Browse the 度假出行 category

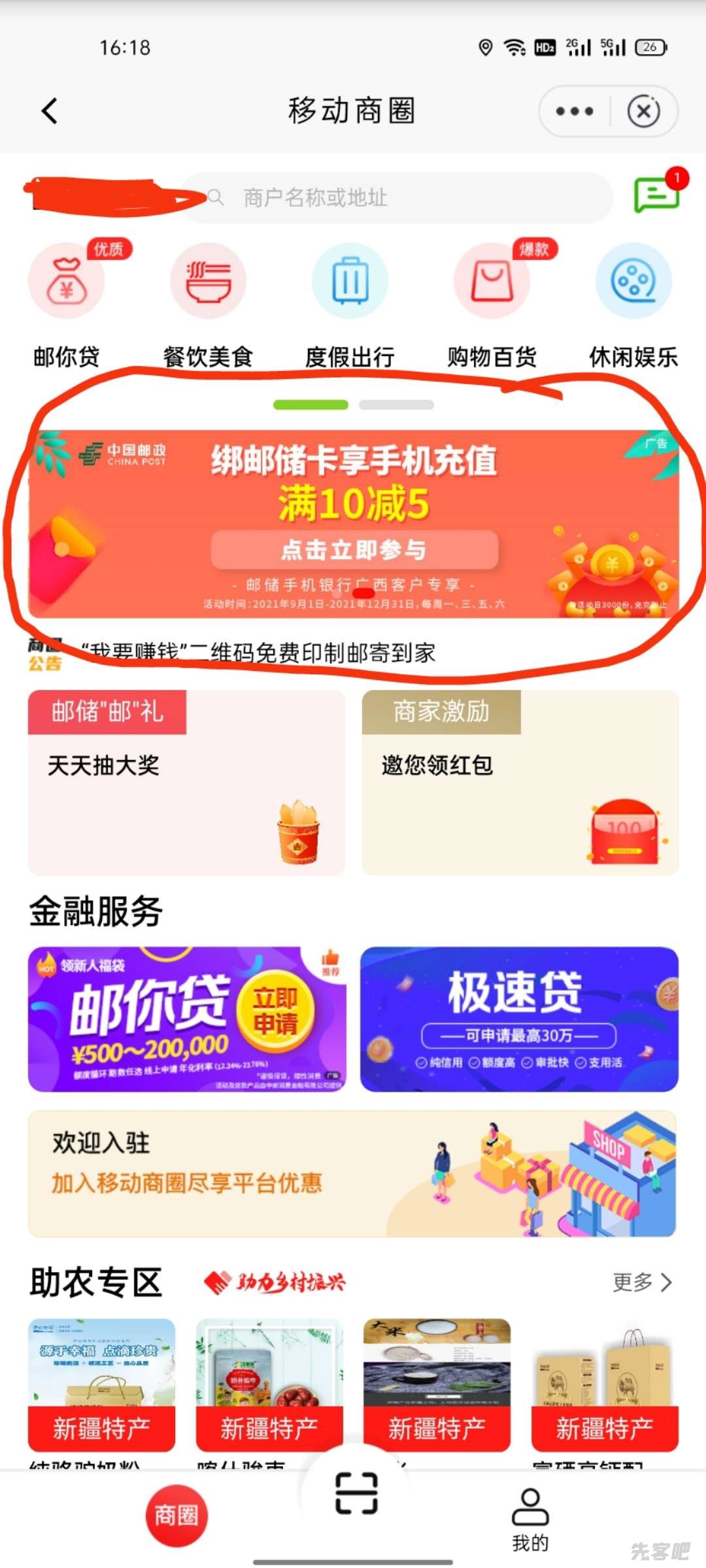coord(350,282)
